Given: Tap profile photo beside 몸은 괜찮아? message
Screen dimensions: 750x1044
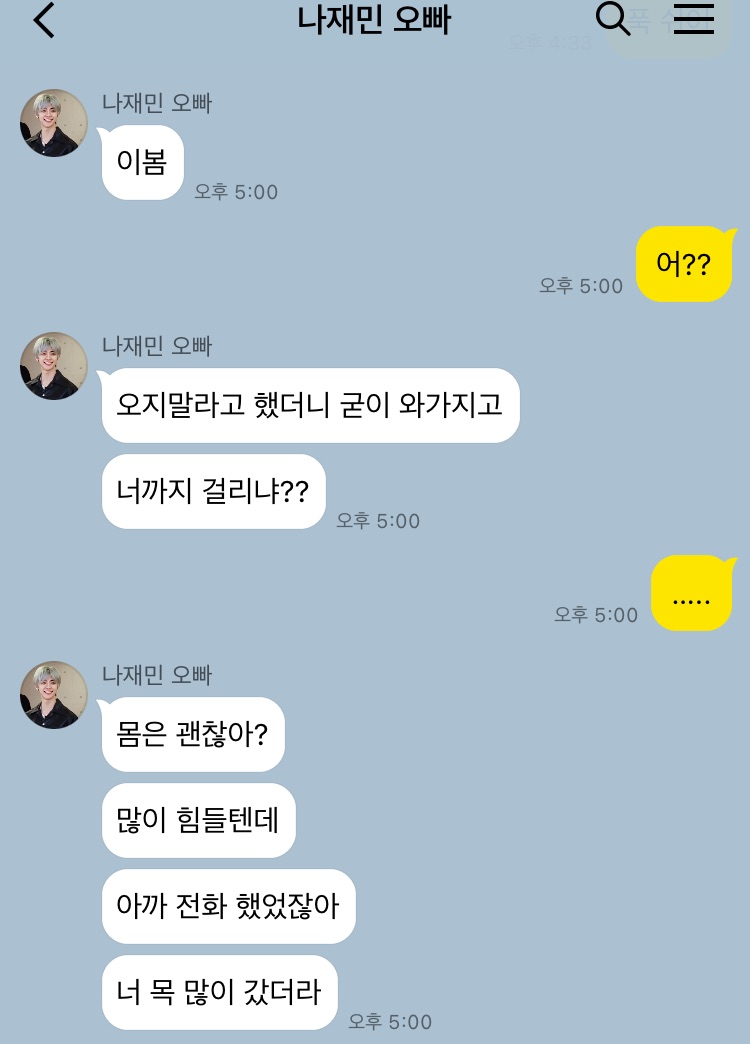Looking at the screenshot, I should click(x=54, y=695).
